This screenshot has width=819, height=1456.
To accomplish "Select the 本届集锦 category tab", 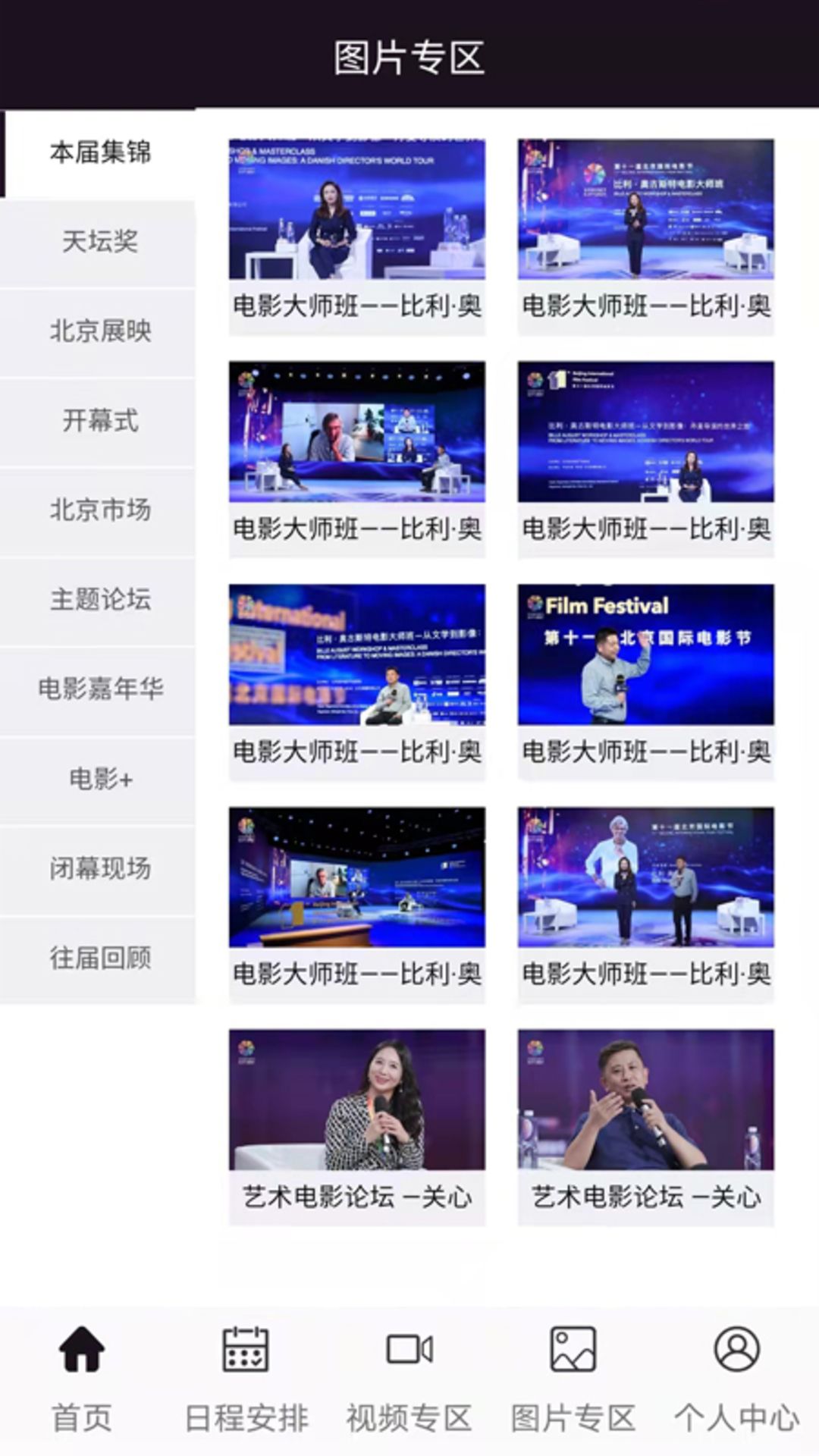I will (99, 154).
